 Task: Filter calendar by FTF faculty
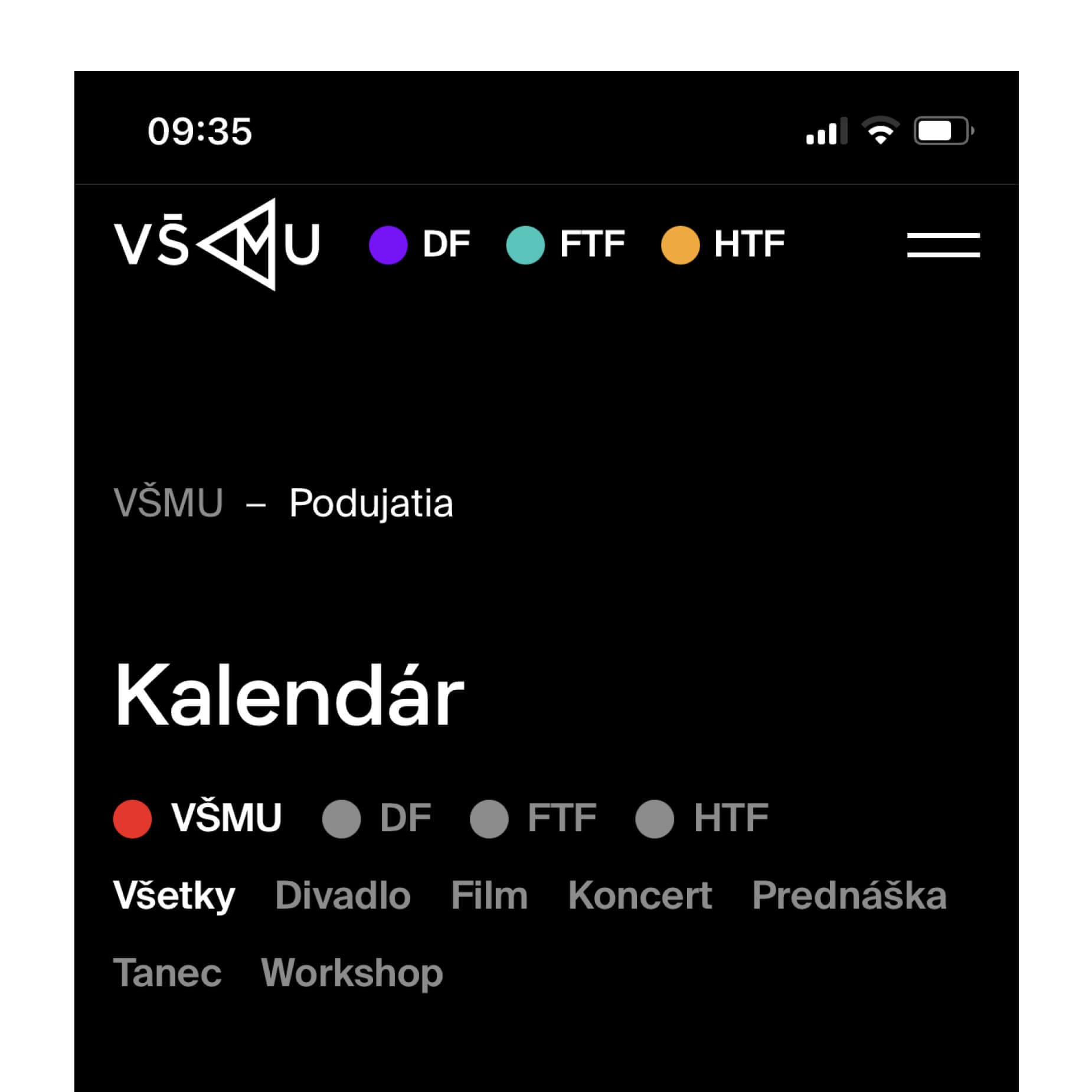[533, 818]
